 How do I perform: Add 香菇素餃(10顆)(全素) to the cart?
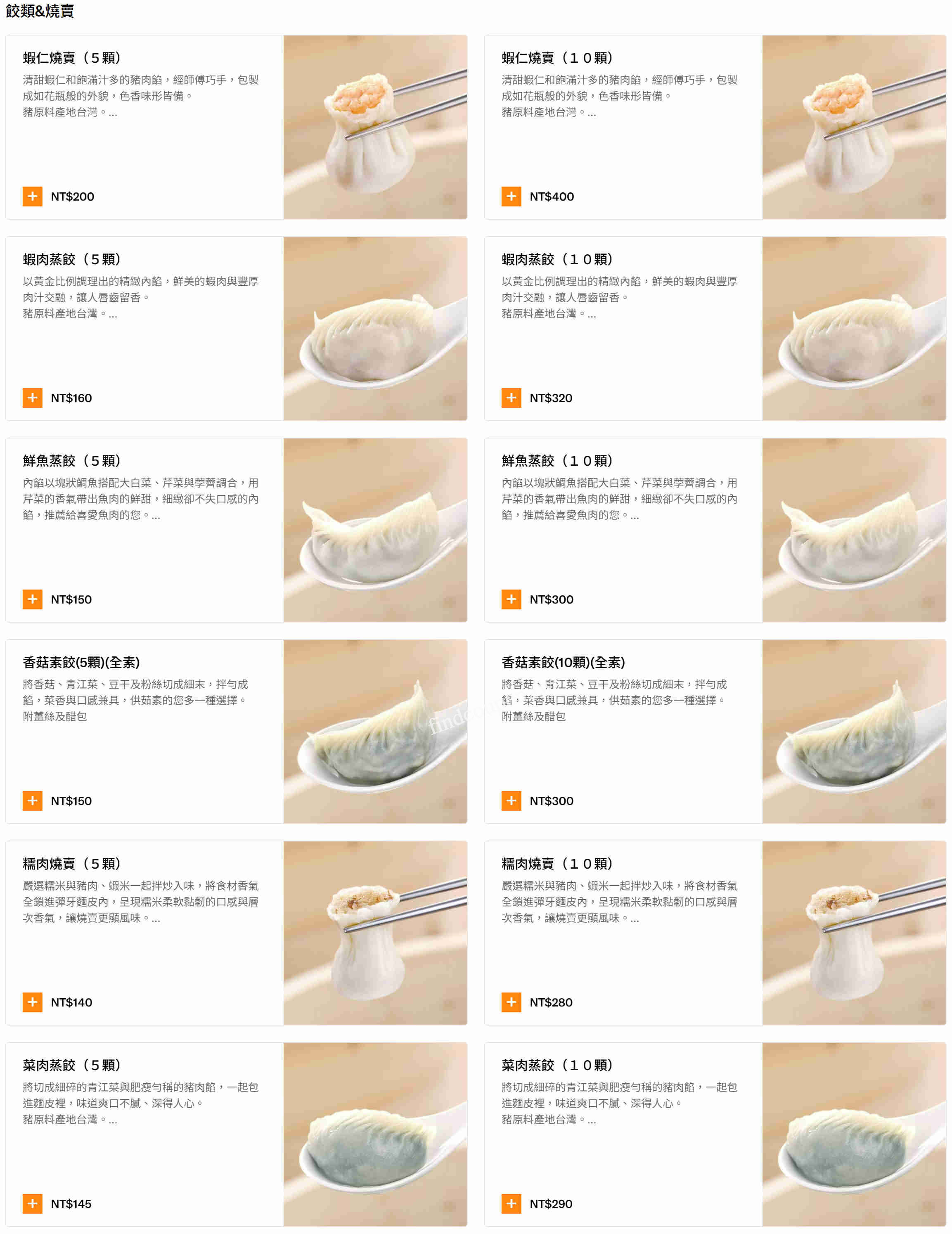[511, 801]
